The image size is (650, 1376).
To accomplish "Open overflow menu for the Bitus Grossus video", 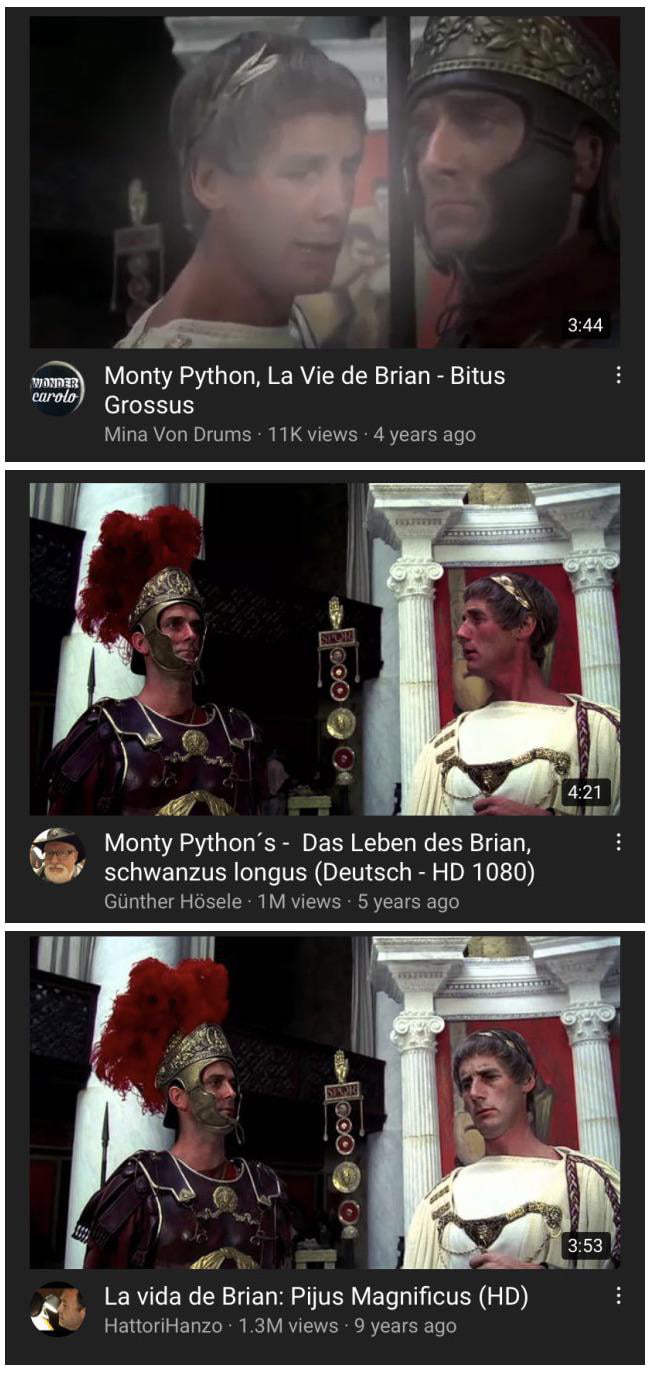I will pos(618,375).
